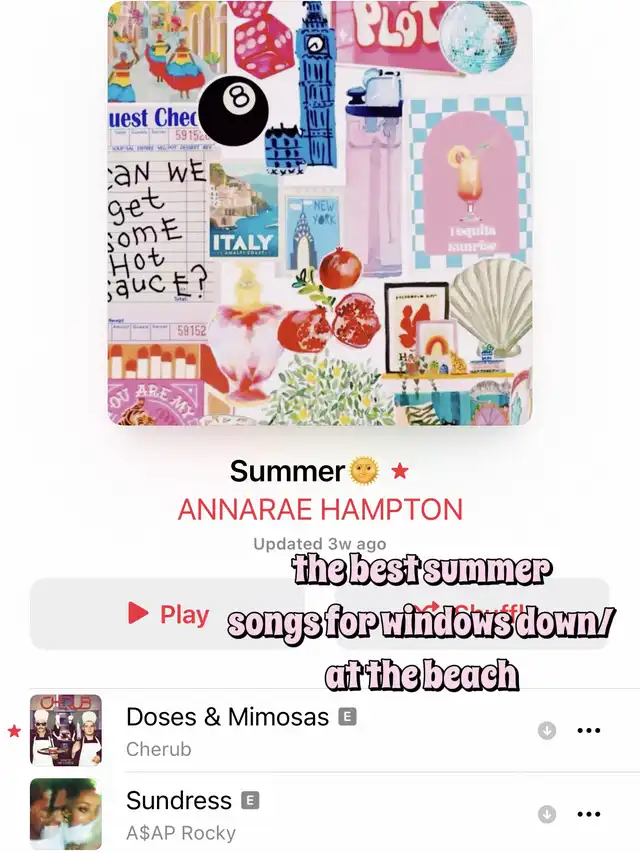The width and height of the screenshot is (640, 853).
Task: Download the song Sundress
Action: point(547,814)
